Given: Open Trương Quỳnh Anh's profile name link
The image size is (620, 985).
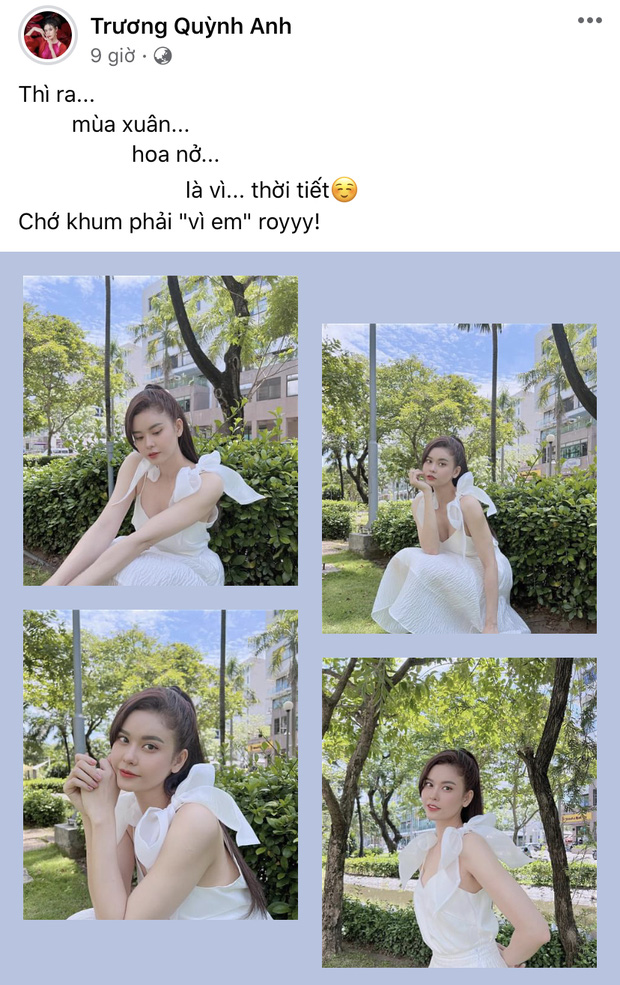Looking at the screenshot, I should coord(191,26).
